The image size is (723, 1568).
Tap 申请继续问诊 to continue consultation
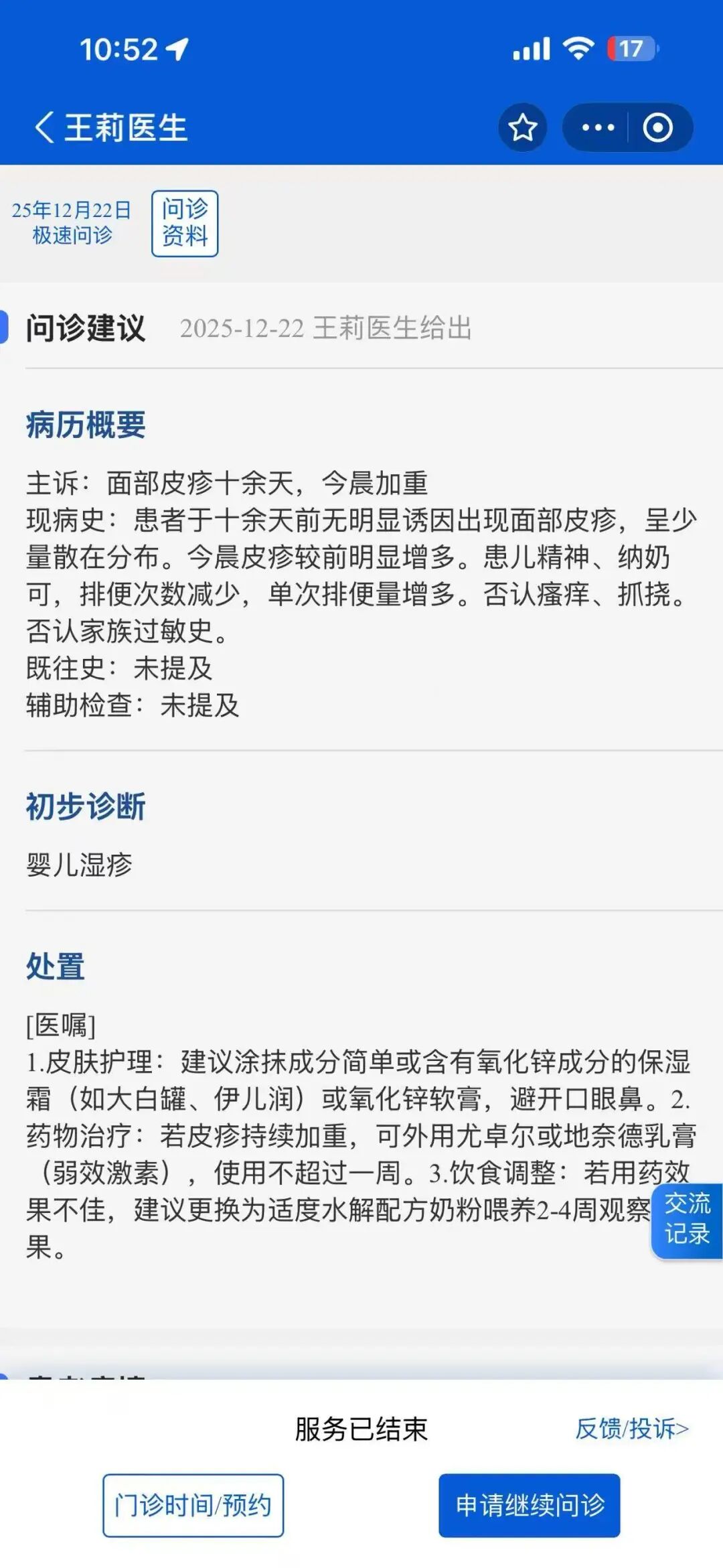tap(530, 1505)
